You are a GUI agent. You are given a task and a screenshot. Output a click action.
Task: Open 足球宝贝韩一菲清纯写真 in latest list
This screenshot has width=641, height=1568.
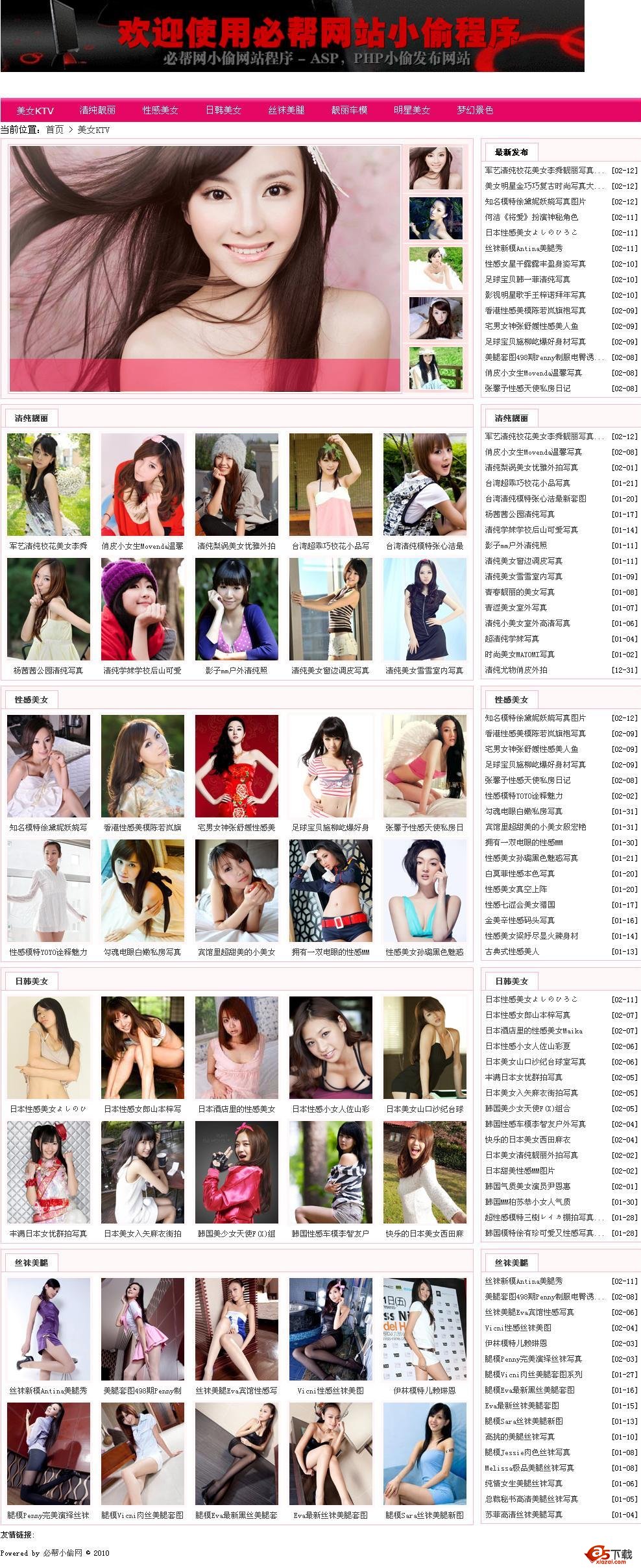point(527,280)
